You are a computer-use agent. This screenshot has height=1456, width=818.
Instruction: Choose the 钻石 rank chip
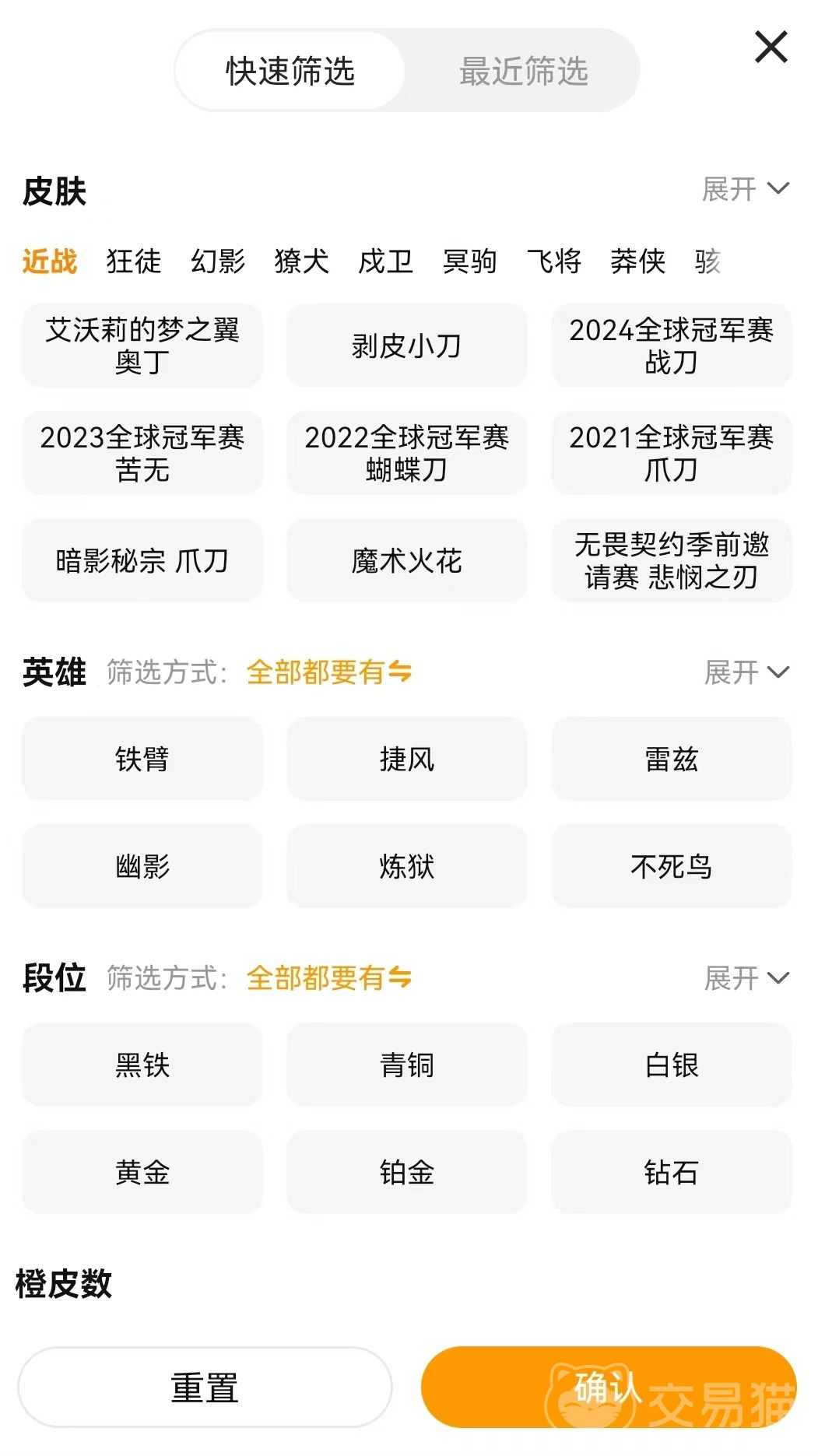point(671,1172)
